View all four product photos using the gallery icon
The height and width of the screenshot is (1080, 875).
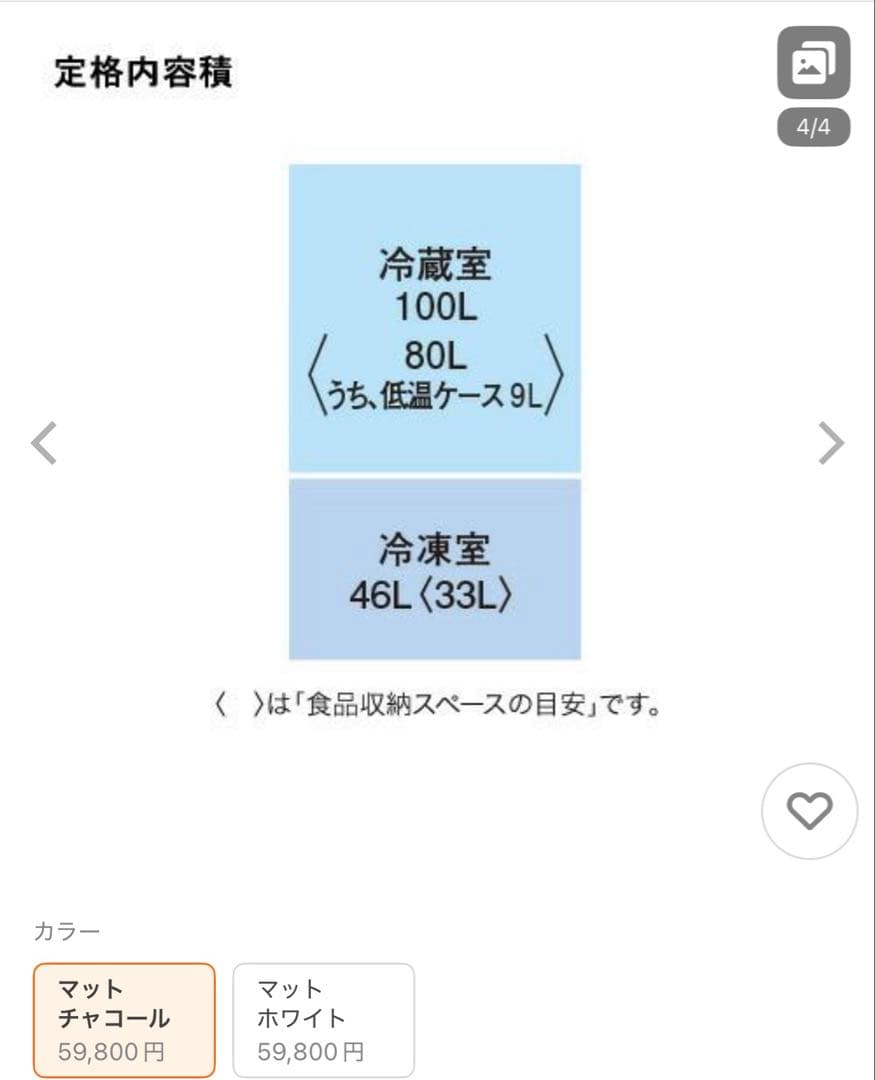pos(813,62)
